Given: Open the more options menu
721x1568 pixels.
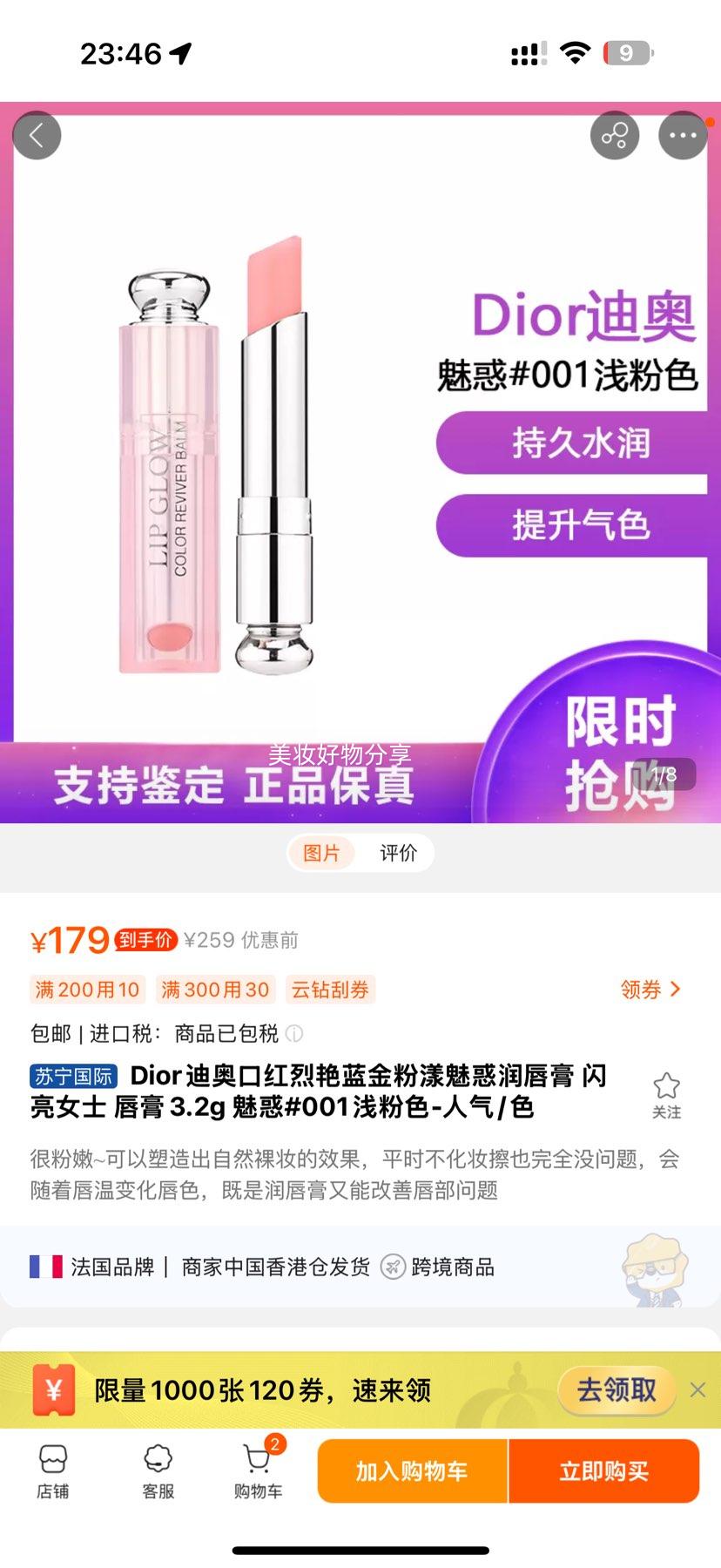Looking at the screenshot, I should tap(684, 135).
